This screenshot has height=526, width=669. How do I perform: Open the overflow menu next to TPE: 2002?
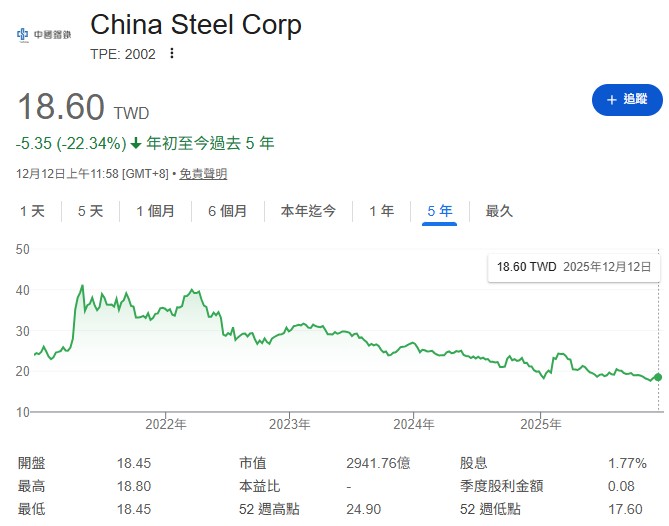tap(172, 54)
